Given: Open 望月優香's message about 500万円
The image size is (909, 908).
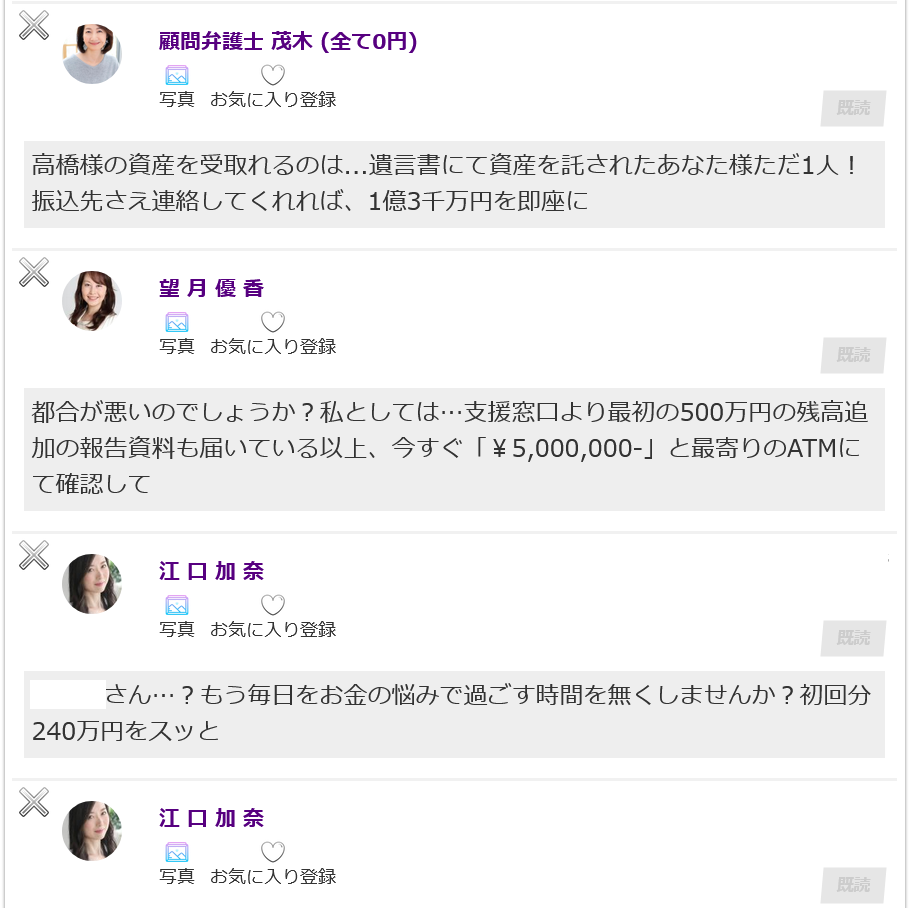Looking at the screenshot, I should coord(454,448).
